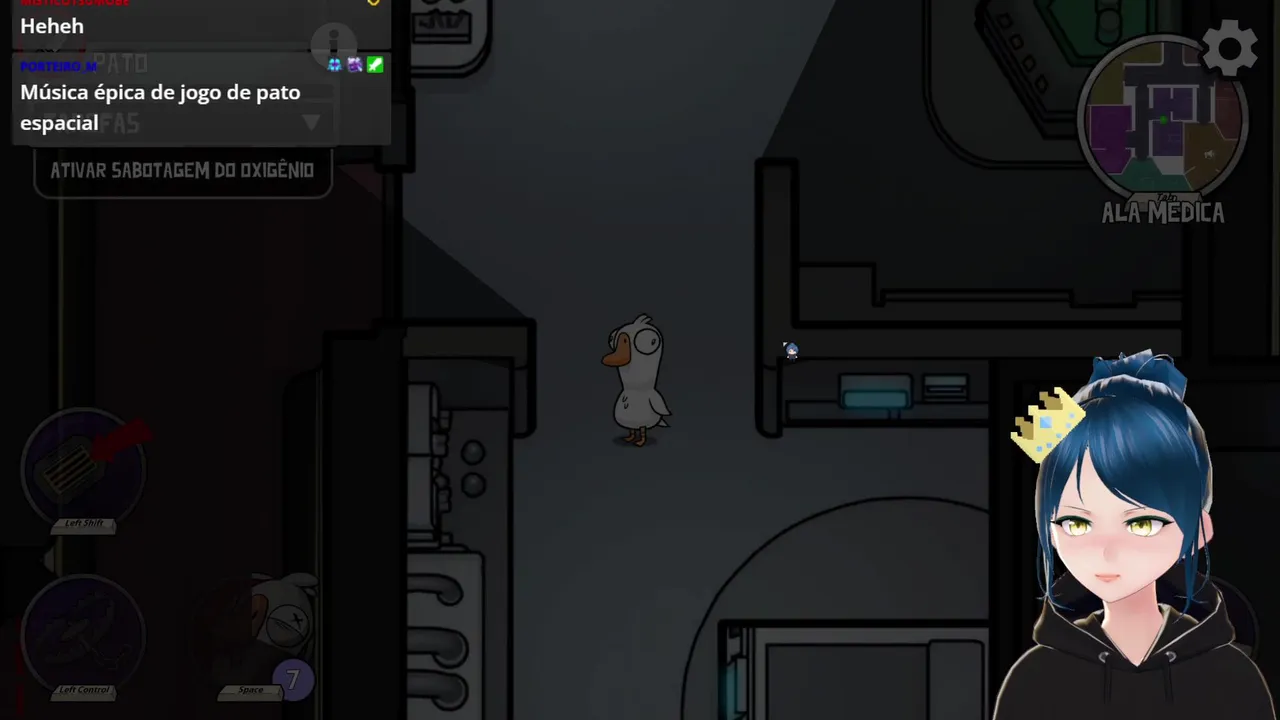
Task: Expand the role panel dropdown arrow
Action: pos(311,123)
